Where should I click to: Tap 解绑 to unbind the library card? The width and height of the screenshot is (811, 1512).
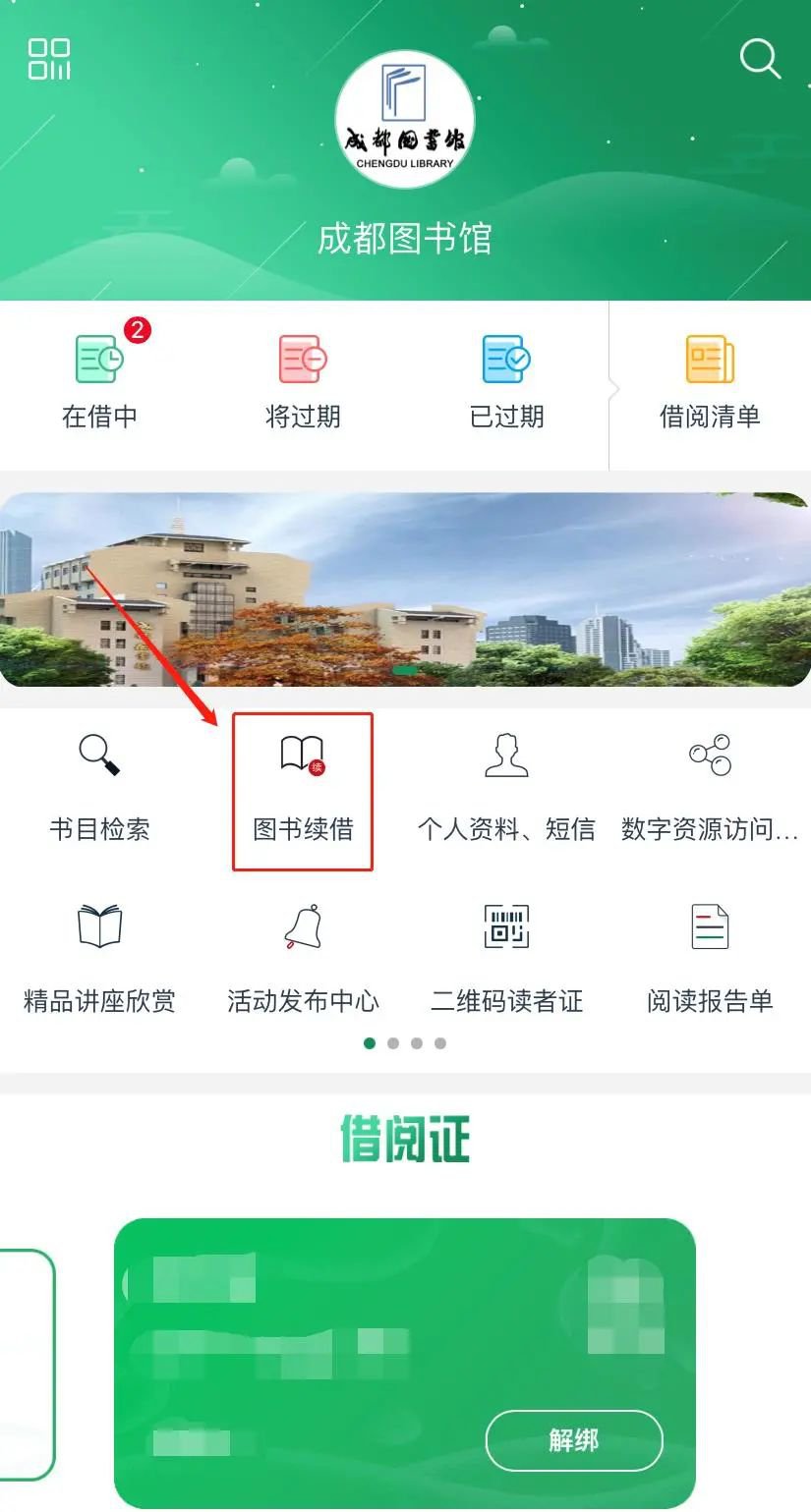point(574,1440)
